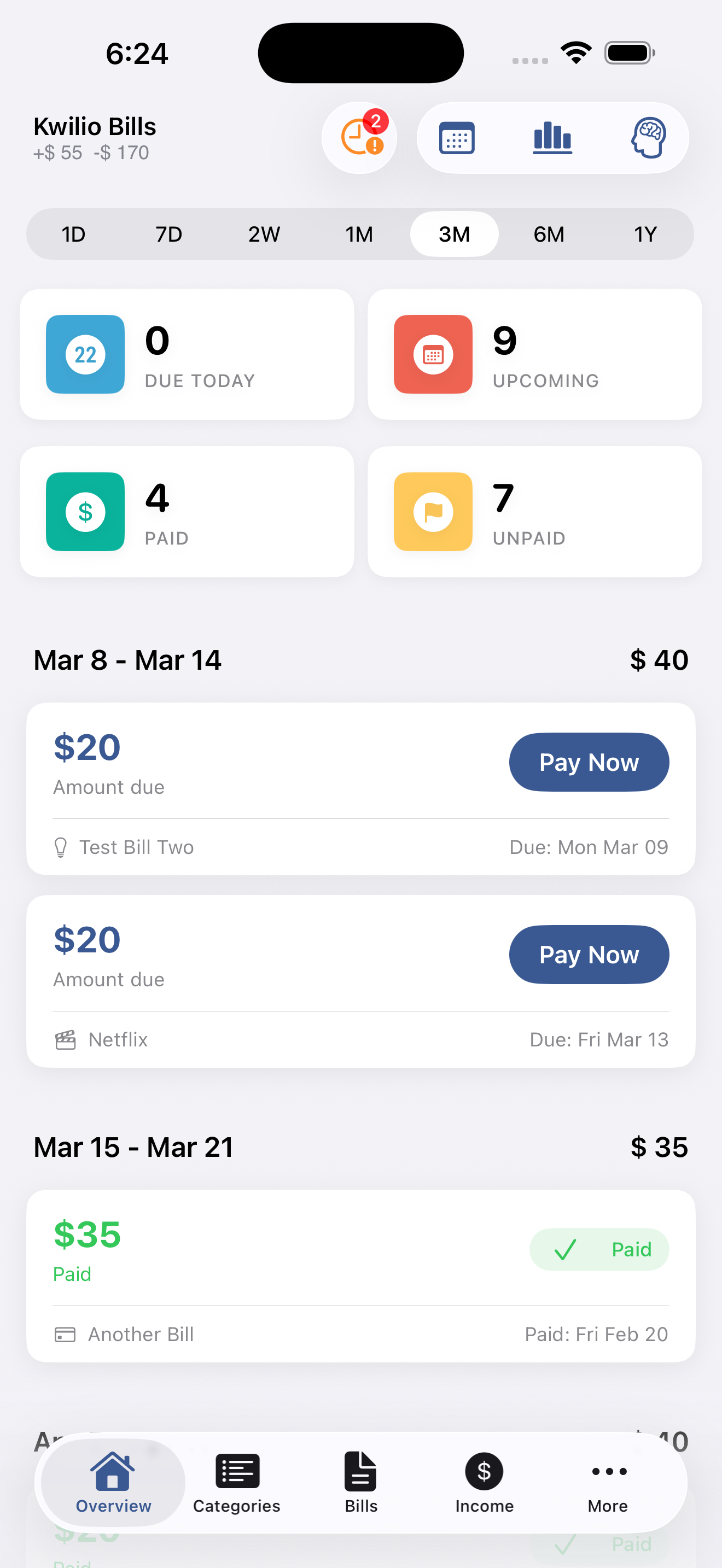Viewport: 722px width, 1568px height.
Task: Tap the green Paid dollar icon
Action: point(85,511)
